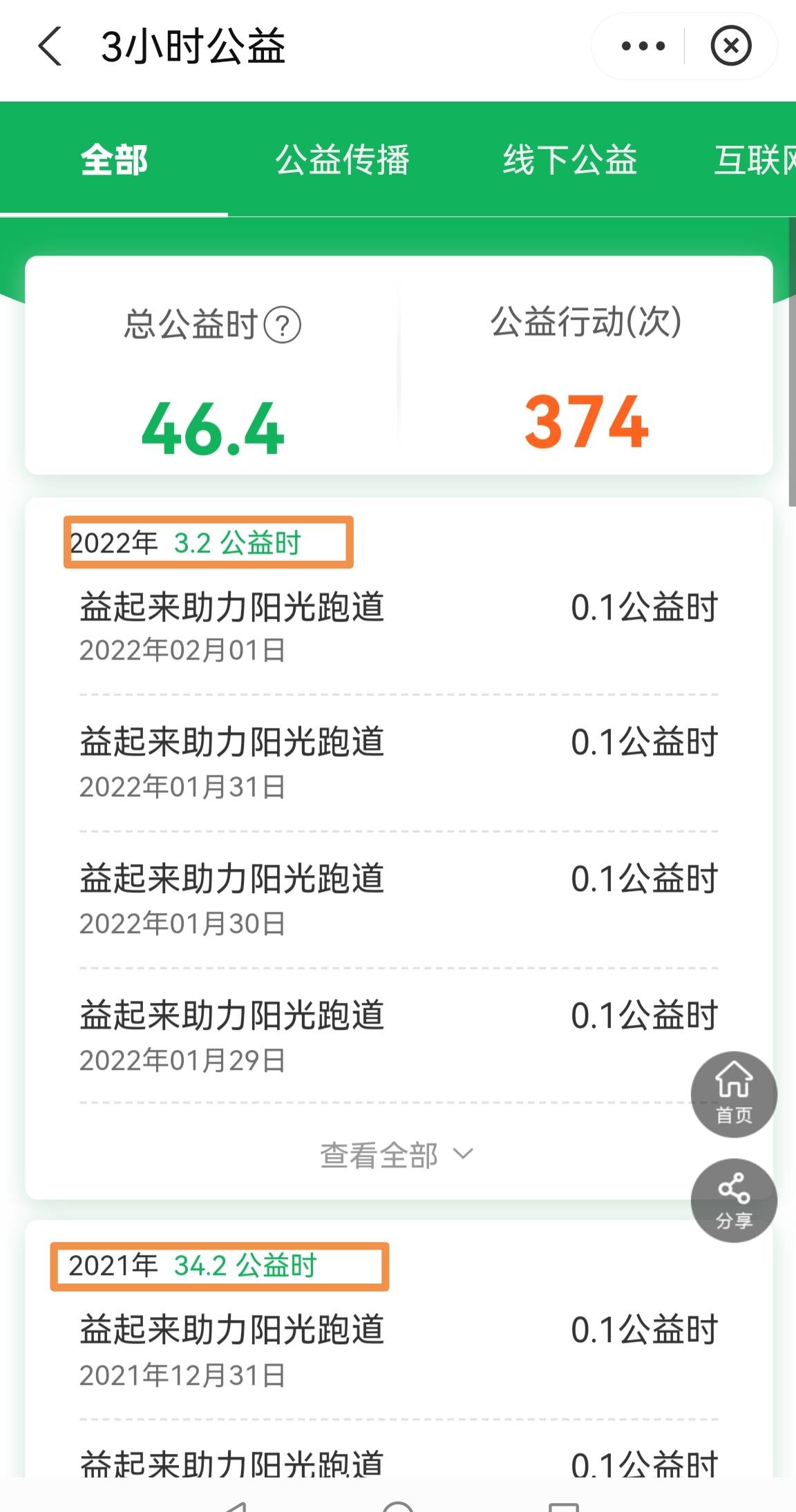Tap the 首页 home floating icon
Image resolution: width=796 pixels, height=1512 pixels.
[734, 1094]
